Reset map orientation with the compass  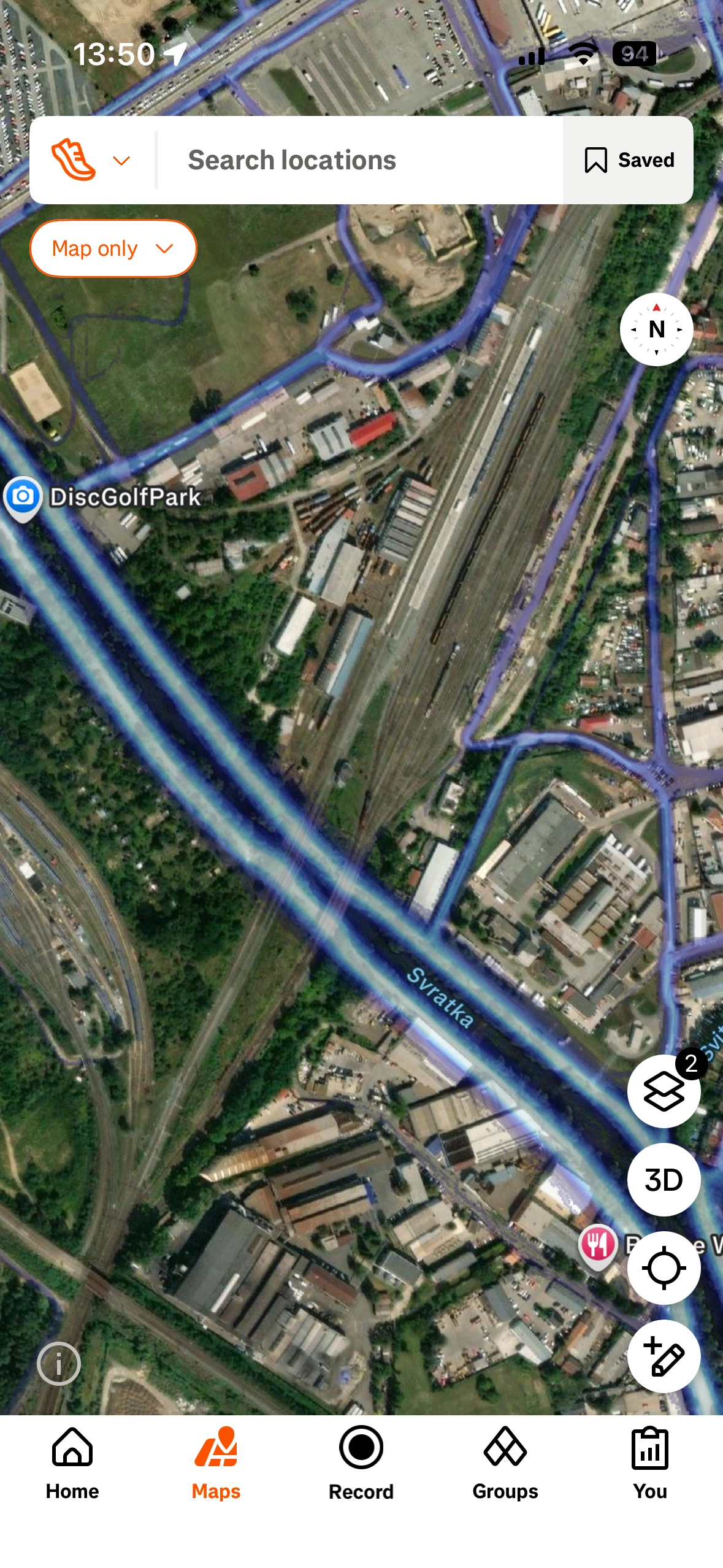pyautogui.click(x=656, y=329)
